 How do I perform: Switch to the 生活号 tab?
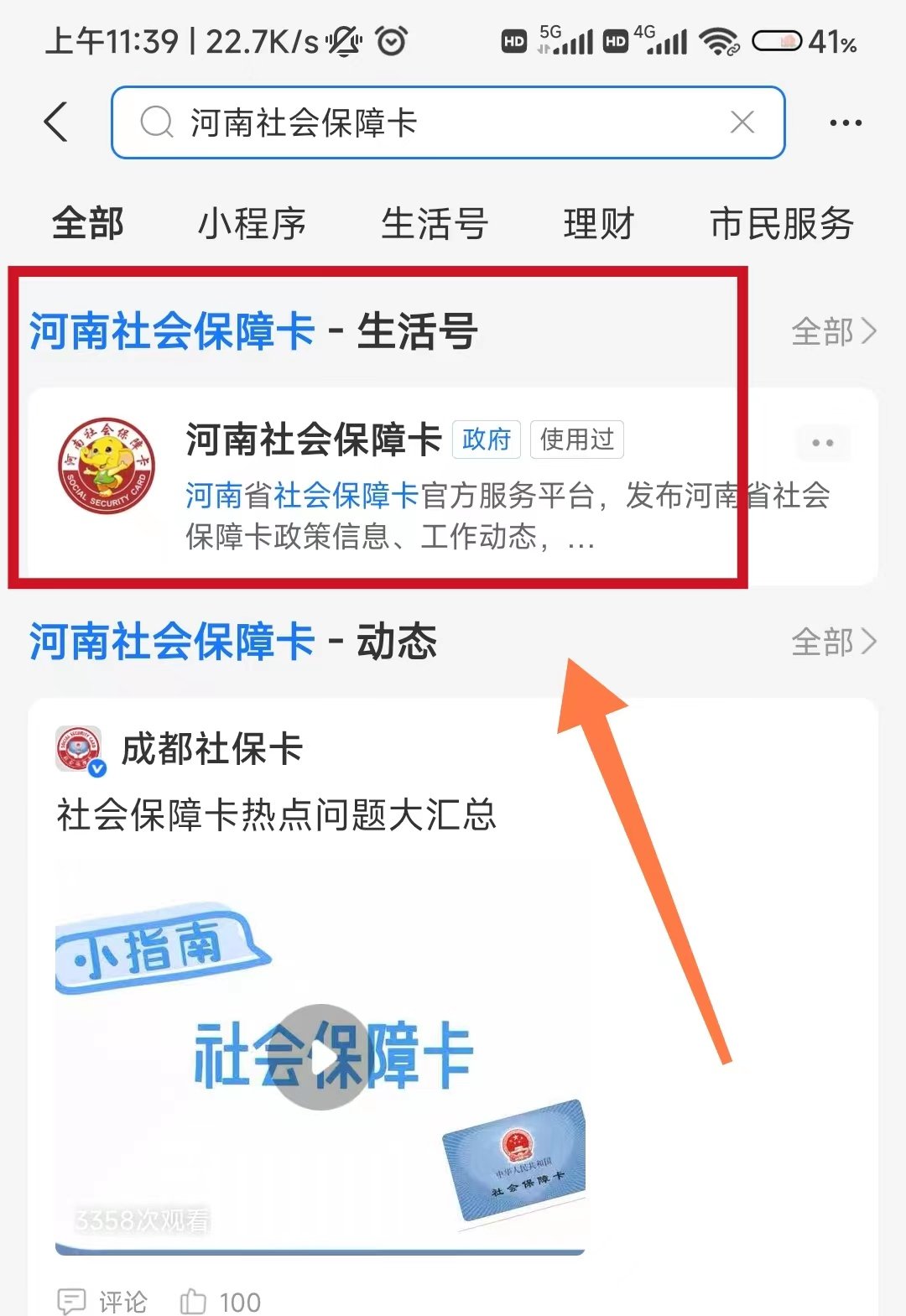point(434,224)
